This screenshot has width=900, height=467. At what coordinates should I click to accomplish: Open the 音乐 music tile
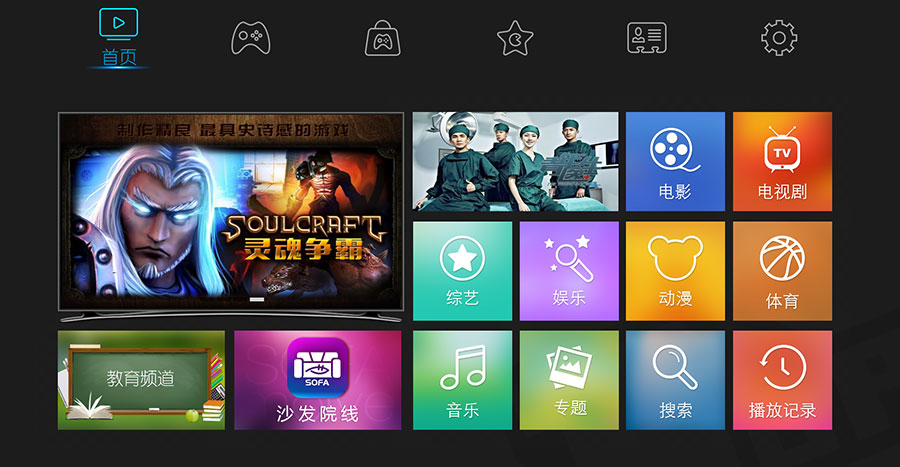click(x=462, y=380)
